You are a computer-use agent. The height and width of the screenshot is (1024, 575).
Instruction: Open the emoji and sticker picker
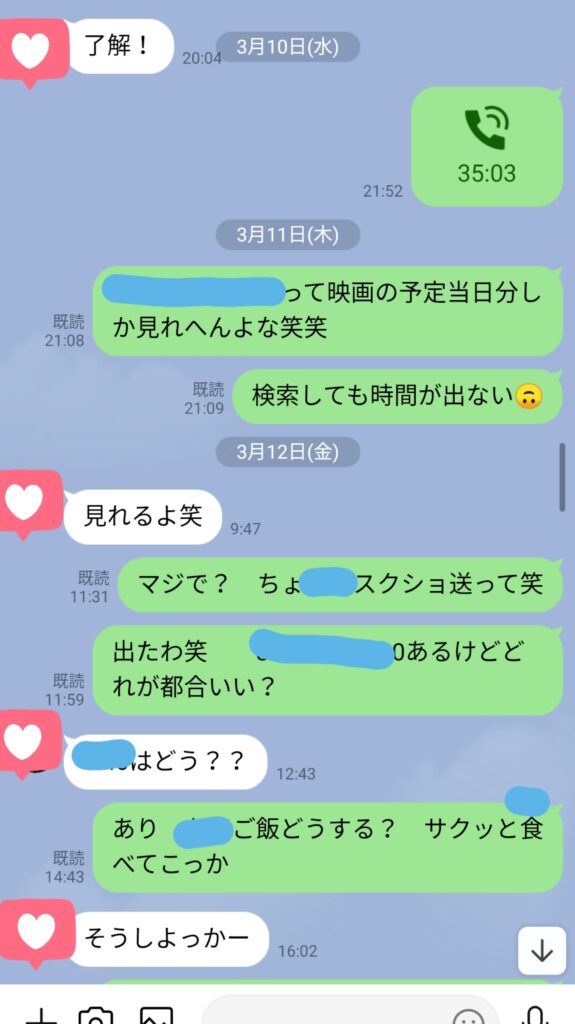coord(468,1016)
